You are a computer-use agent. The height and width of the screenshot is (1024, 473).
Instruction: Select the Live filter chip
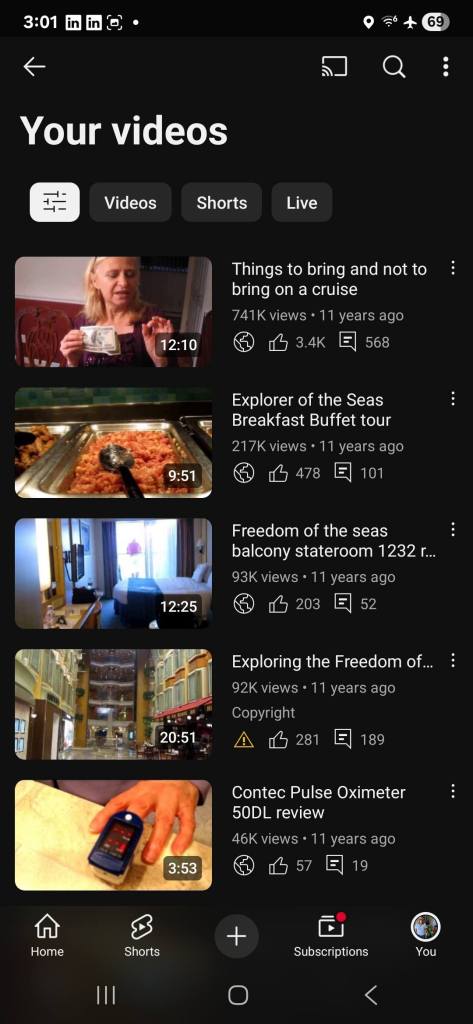pos(302,202)
